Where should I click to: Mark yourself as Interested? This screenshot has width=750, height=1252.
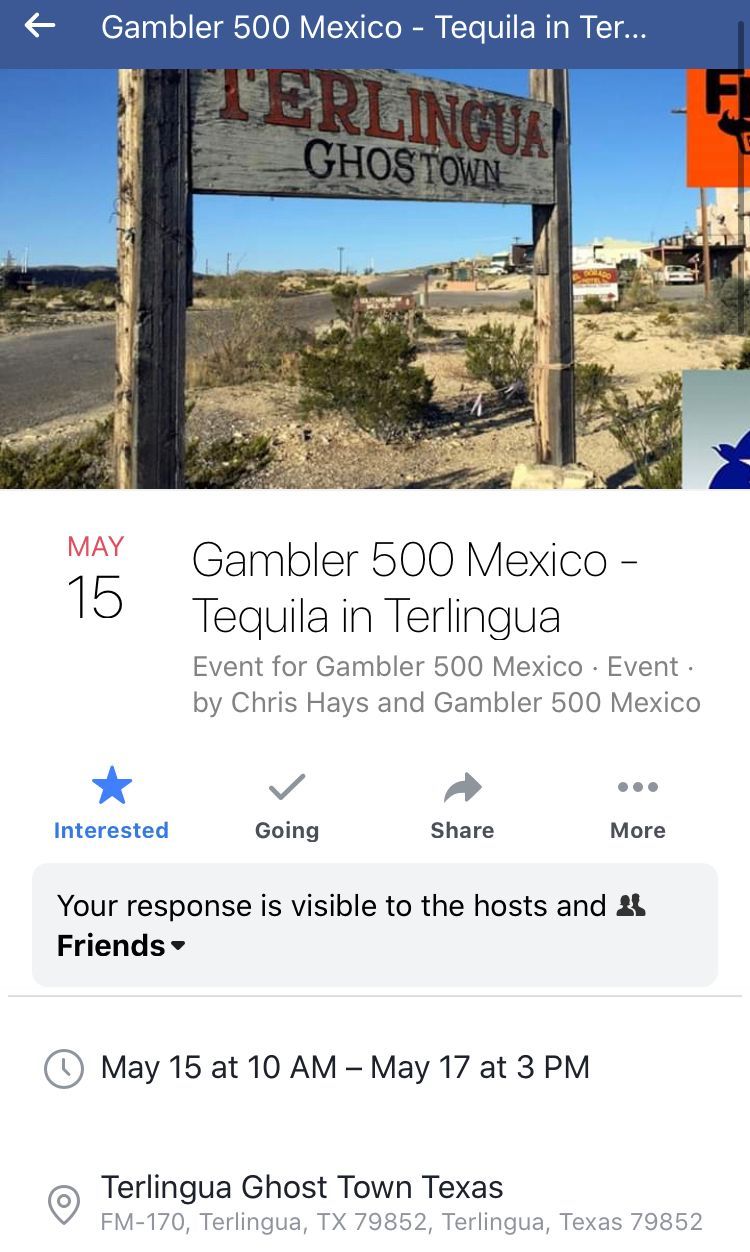click(111, 805)
